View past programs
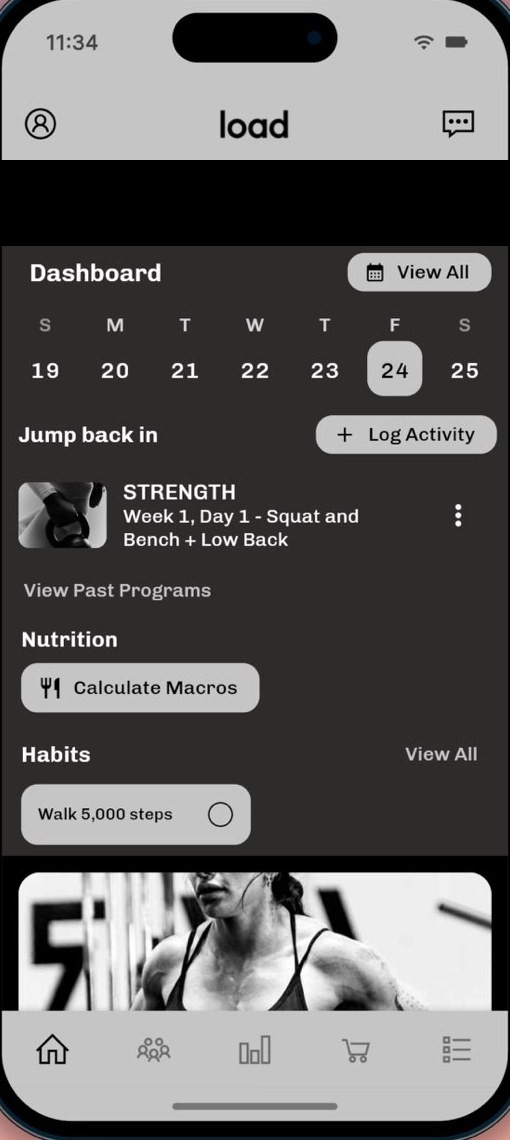This screenshot has height=1140, width=510. [x=117, y=590]
